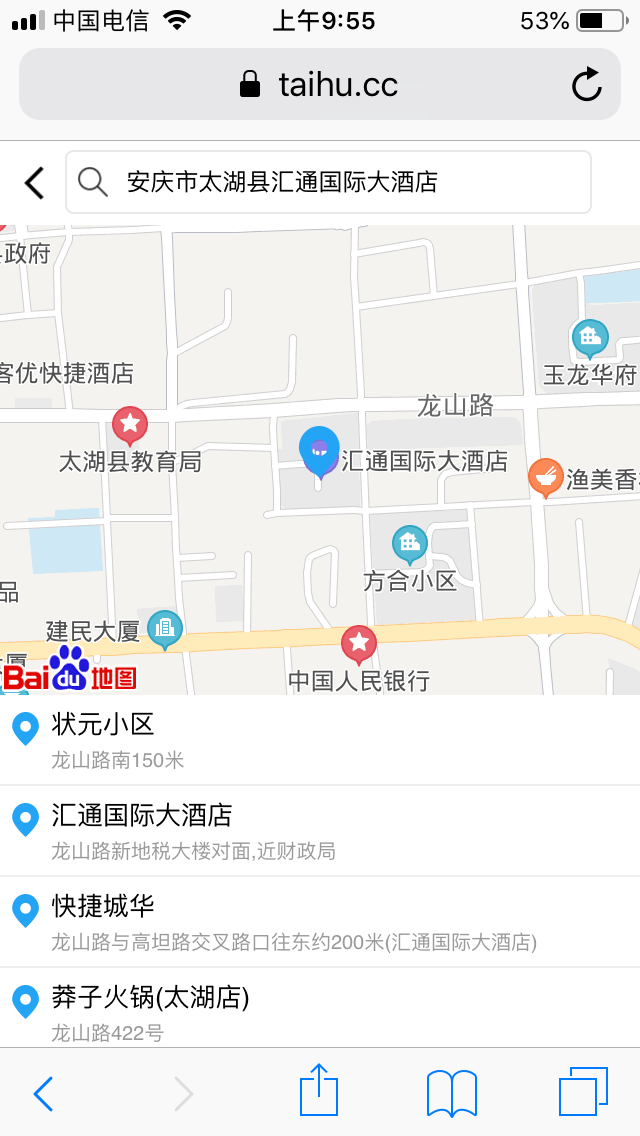
Task: Open Safari bookmarks
Action: tap(452, 1093)
